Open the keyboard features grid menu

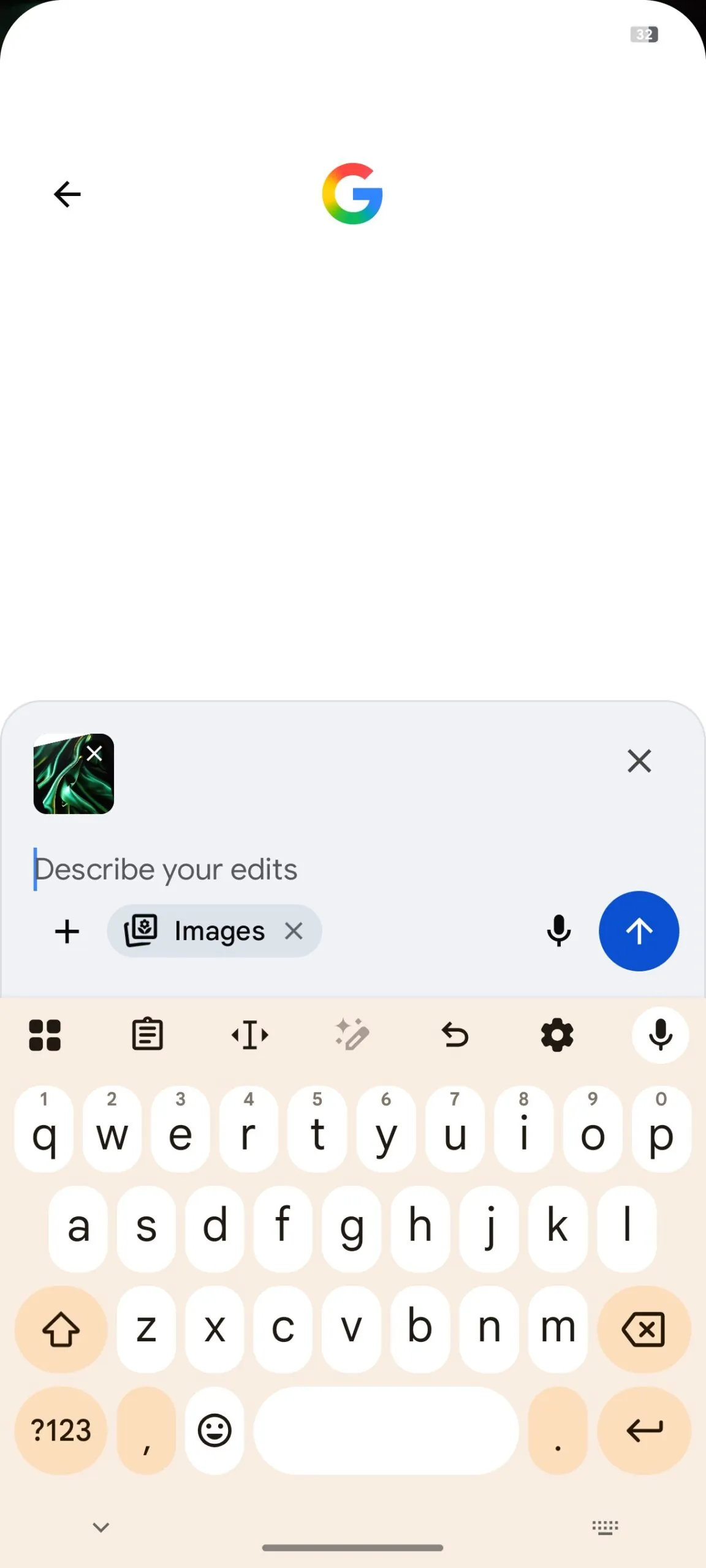pos(45,1035)
